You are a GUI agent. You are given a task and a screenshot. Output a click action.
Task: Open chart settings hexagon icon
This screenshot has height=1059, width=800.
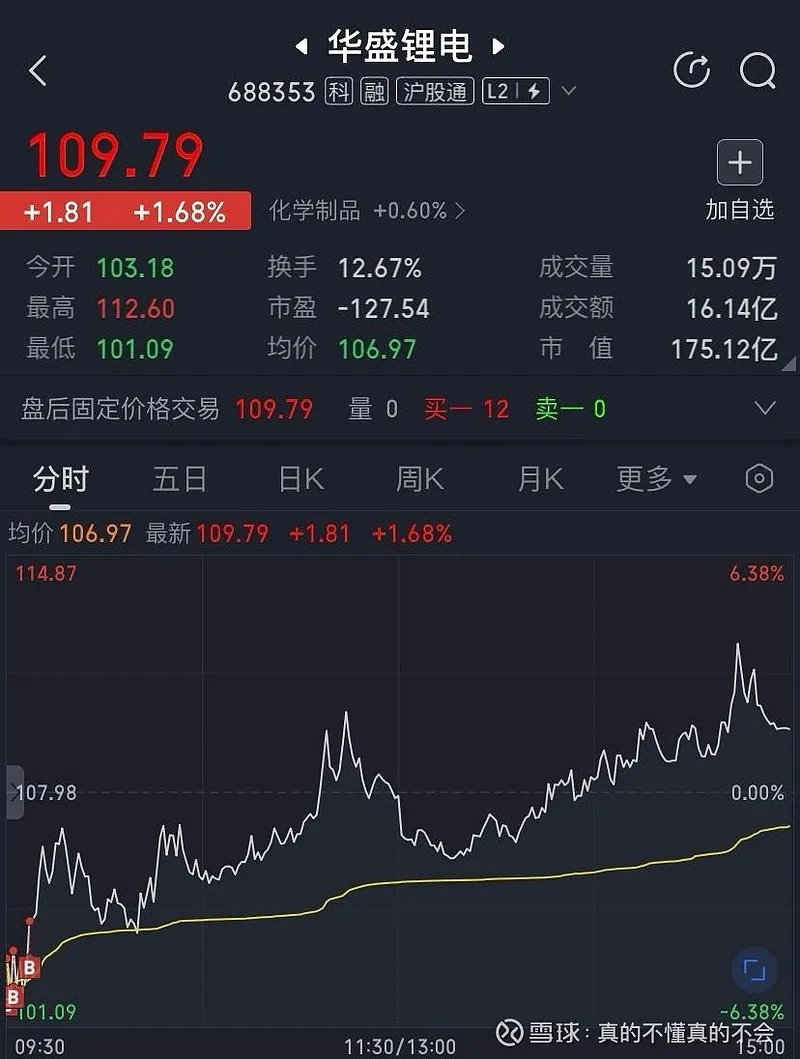[x=760, y=479]
